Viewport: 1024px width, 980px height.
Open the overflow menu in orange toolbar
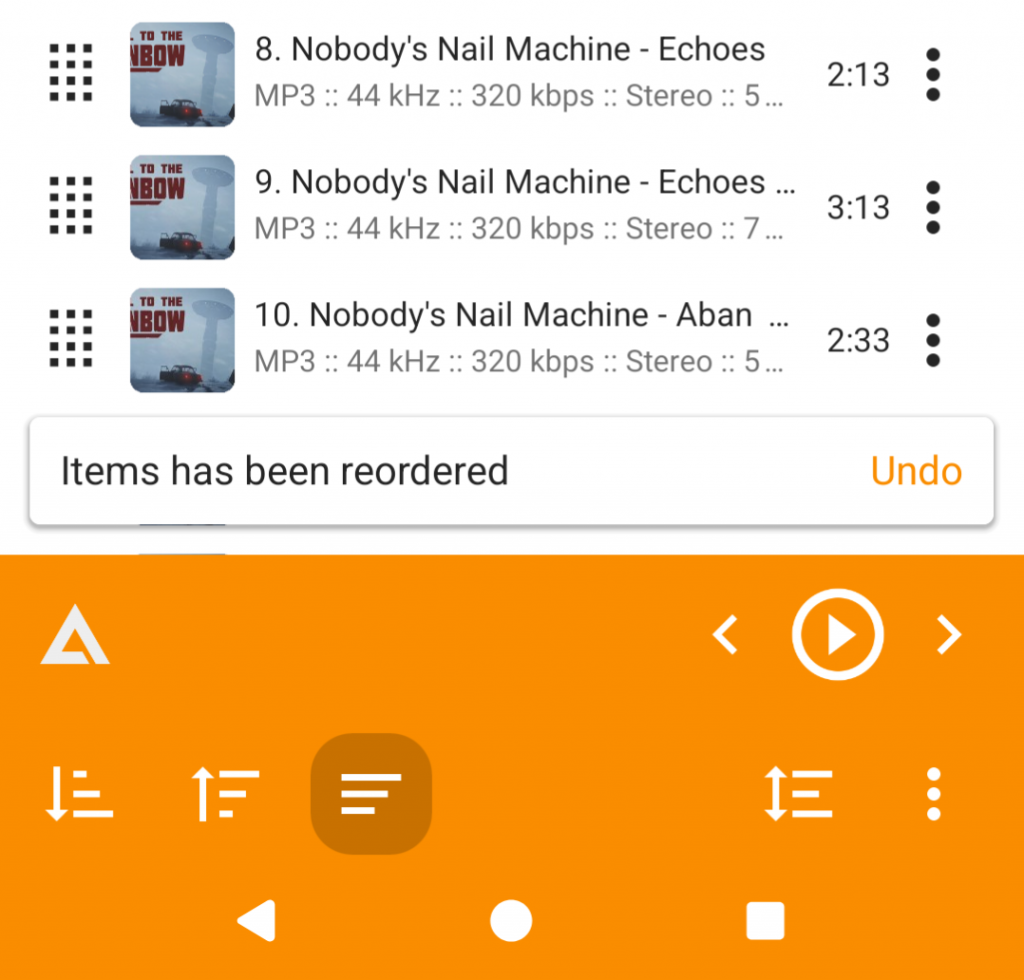point(933,794)
